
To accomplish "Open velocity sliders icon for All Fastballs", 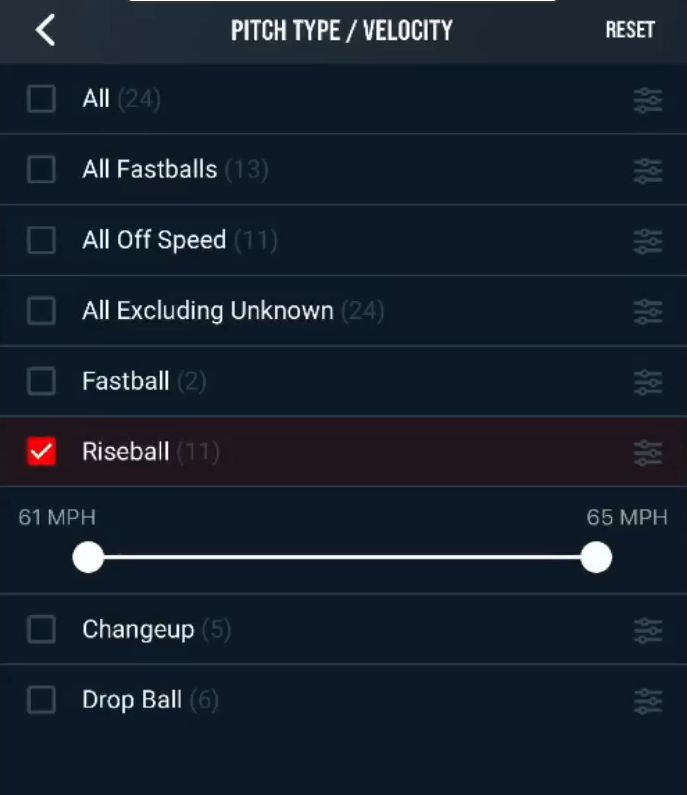I will pyautogui.click(x=648, y=171).
